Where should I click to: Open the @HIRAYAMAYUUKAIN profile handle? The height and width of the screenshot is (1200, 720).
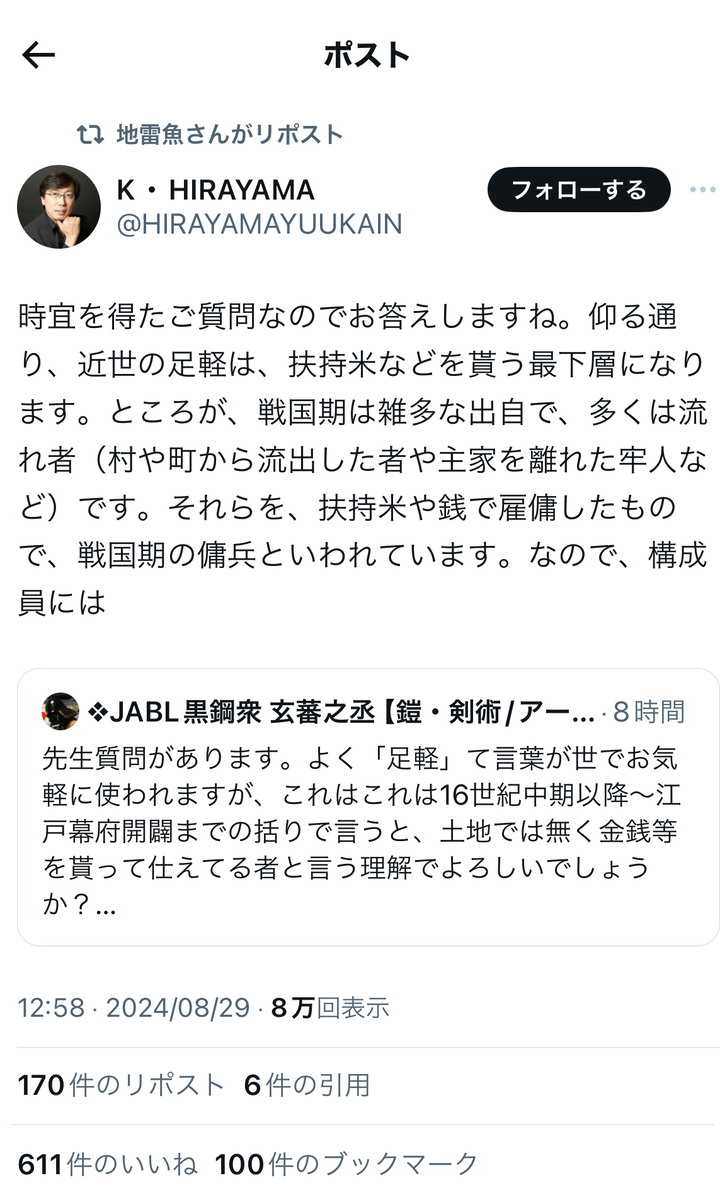[260, 223]
